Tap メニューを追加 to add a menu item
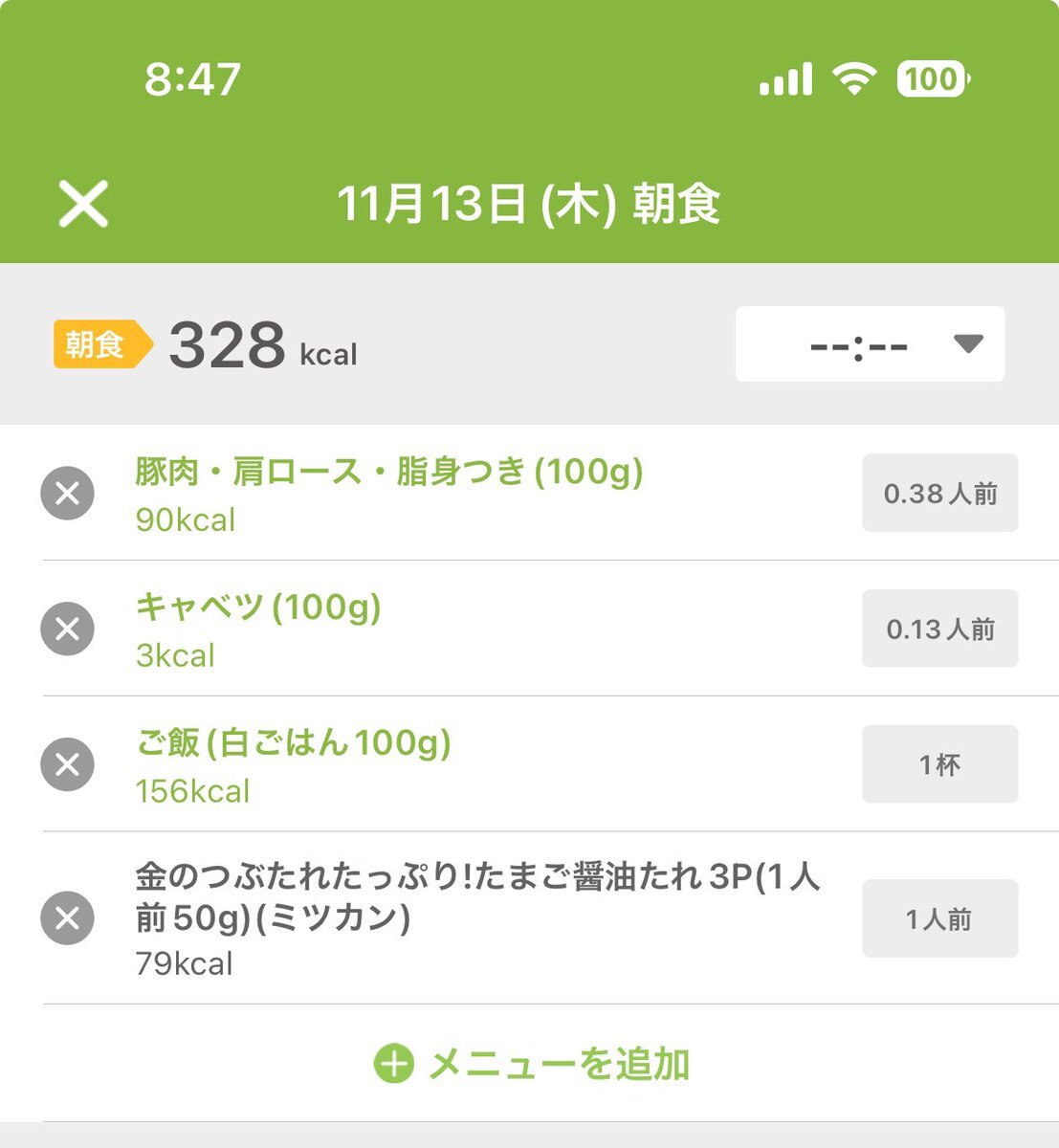 tap(532, 1064)
